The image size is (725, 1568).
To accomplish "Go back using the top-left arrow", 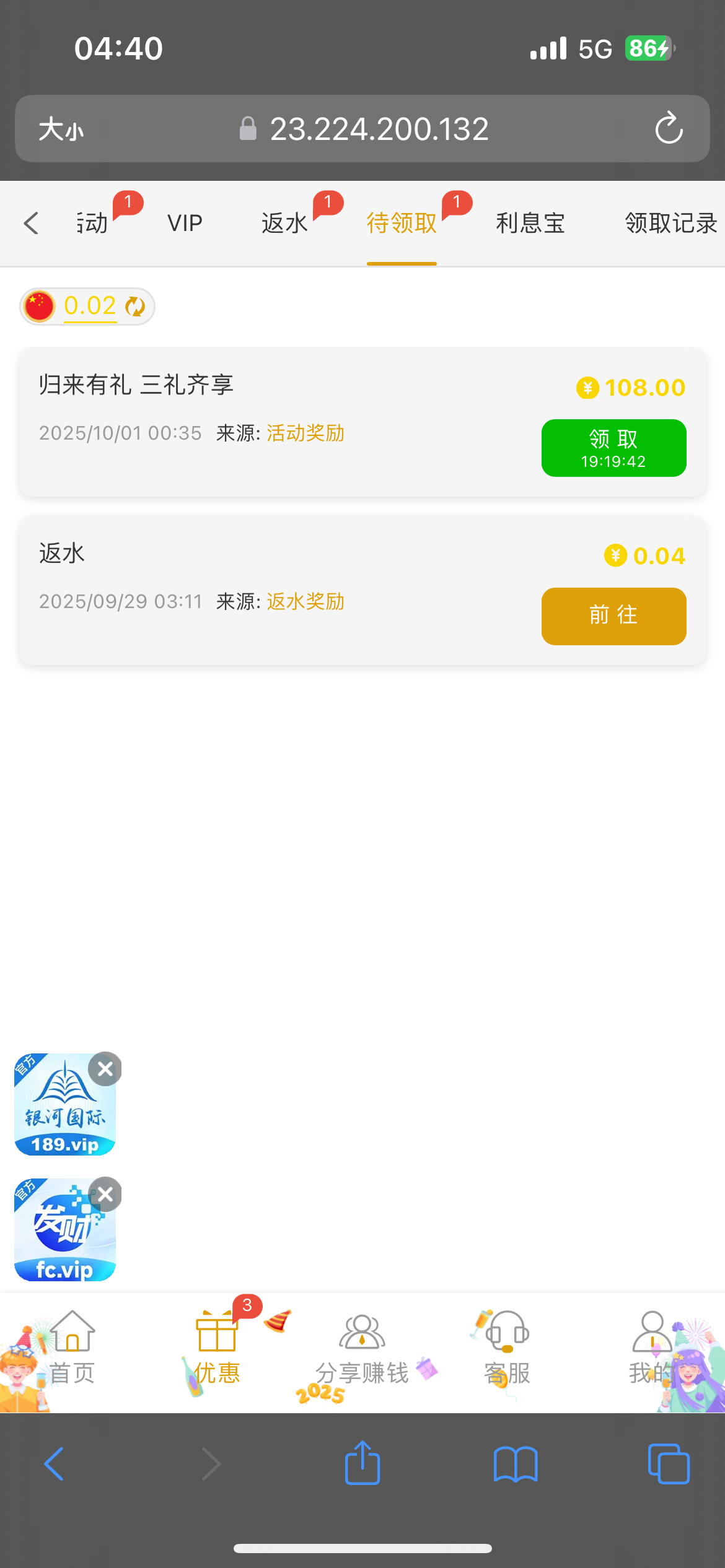I will click(31, 223).
